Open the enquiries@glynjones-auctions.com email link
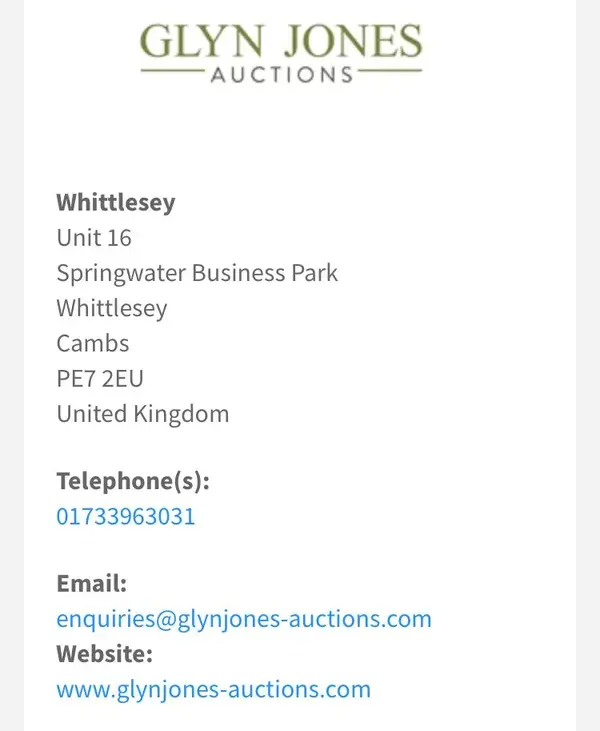Screen dimensions: 600x731 [x=244, y=619]
